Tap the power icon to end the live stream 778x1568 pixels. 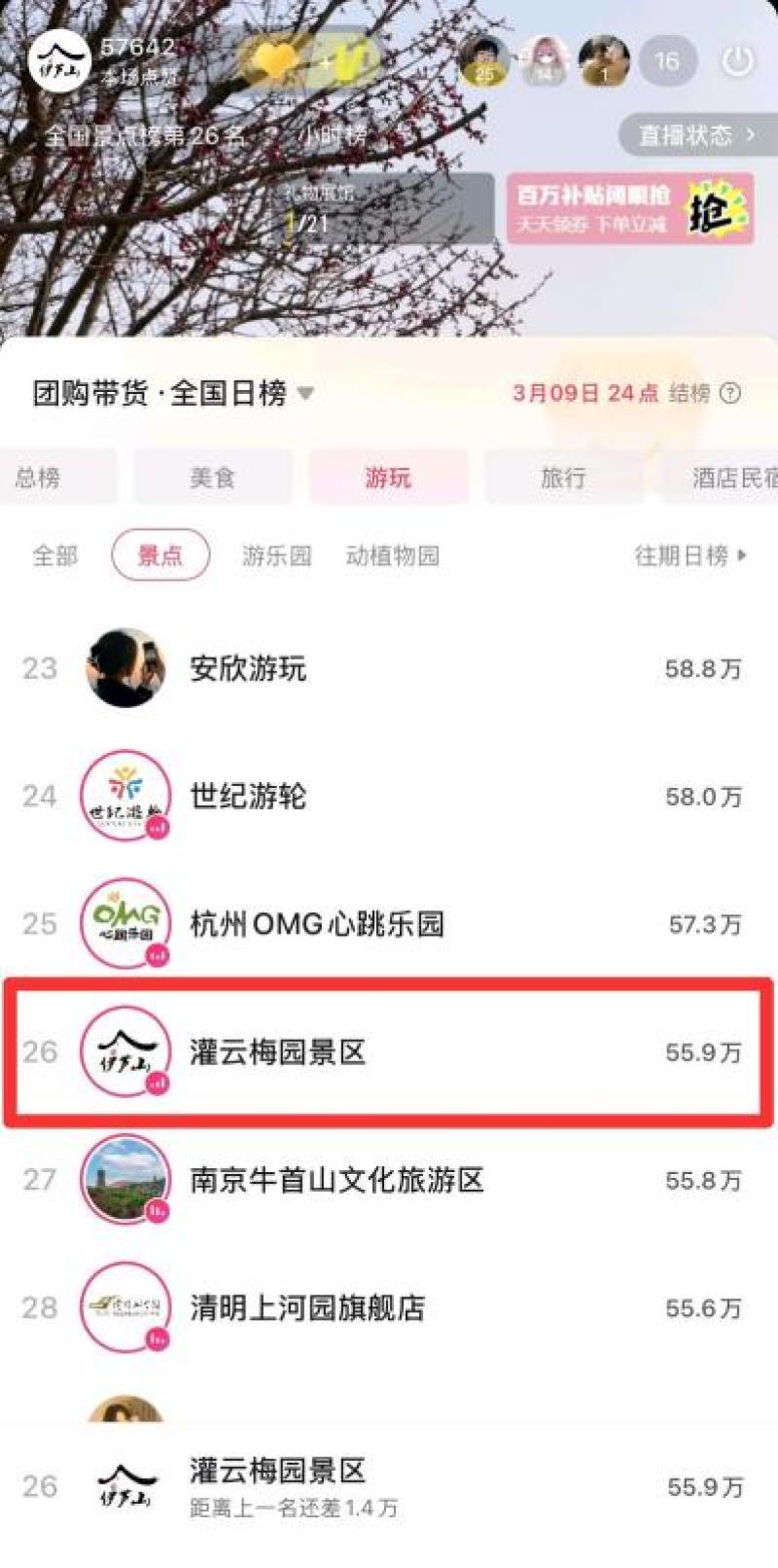tap(737, 61)
